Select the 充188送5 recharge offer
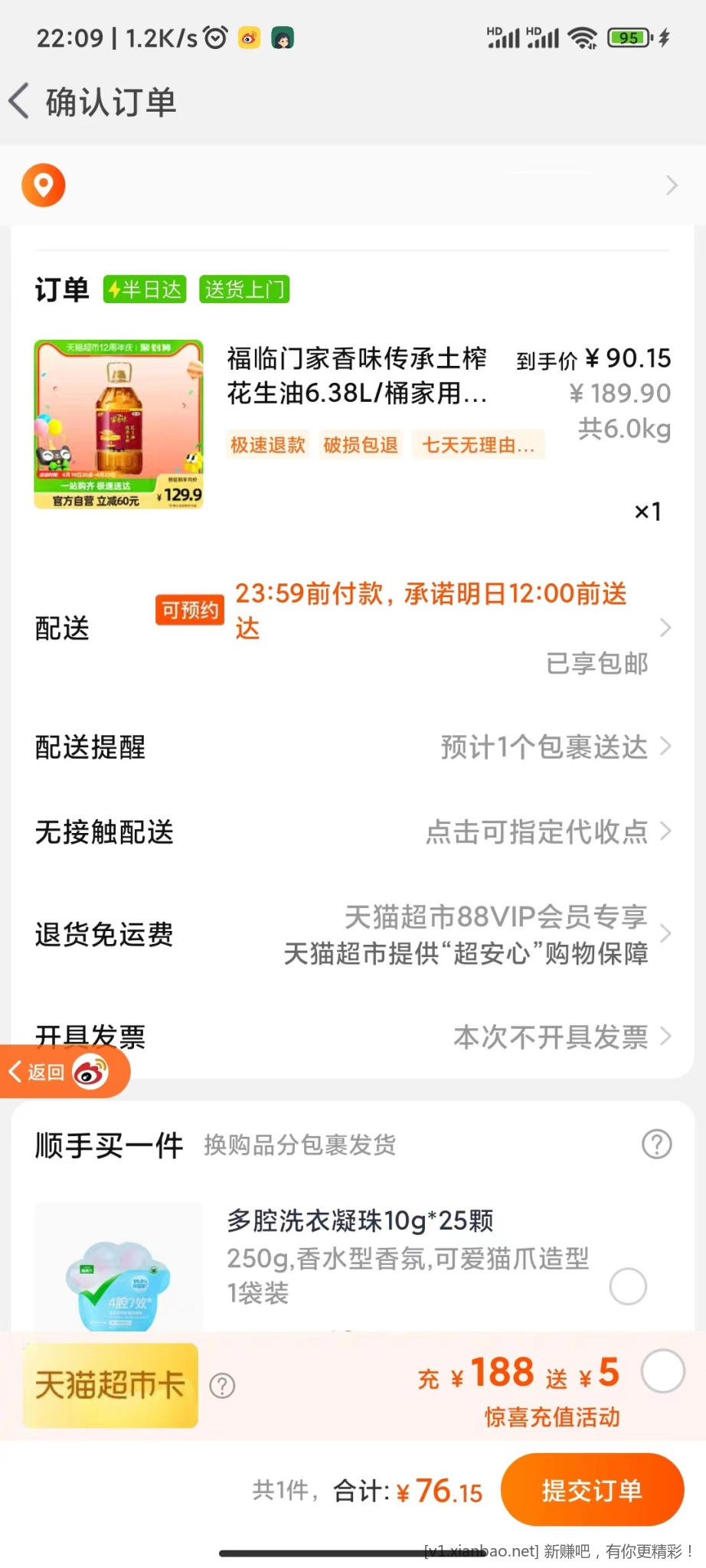The image size is (706, 1568). (662, 1371)
